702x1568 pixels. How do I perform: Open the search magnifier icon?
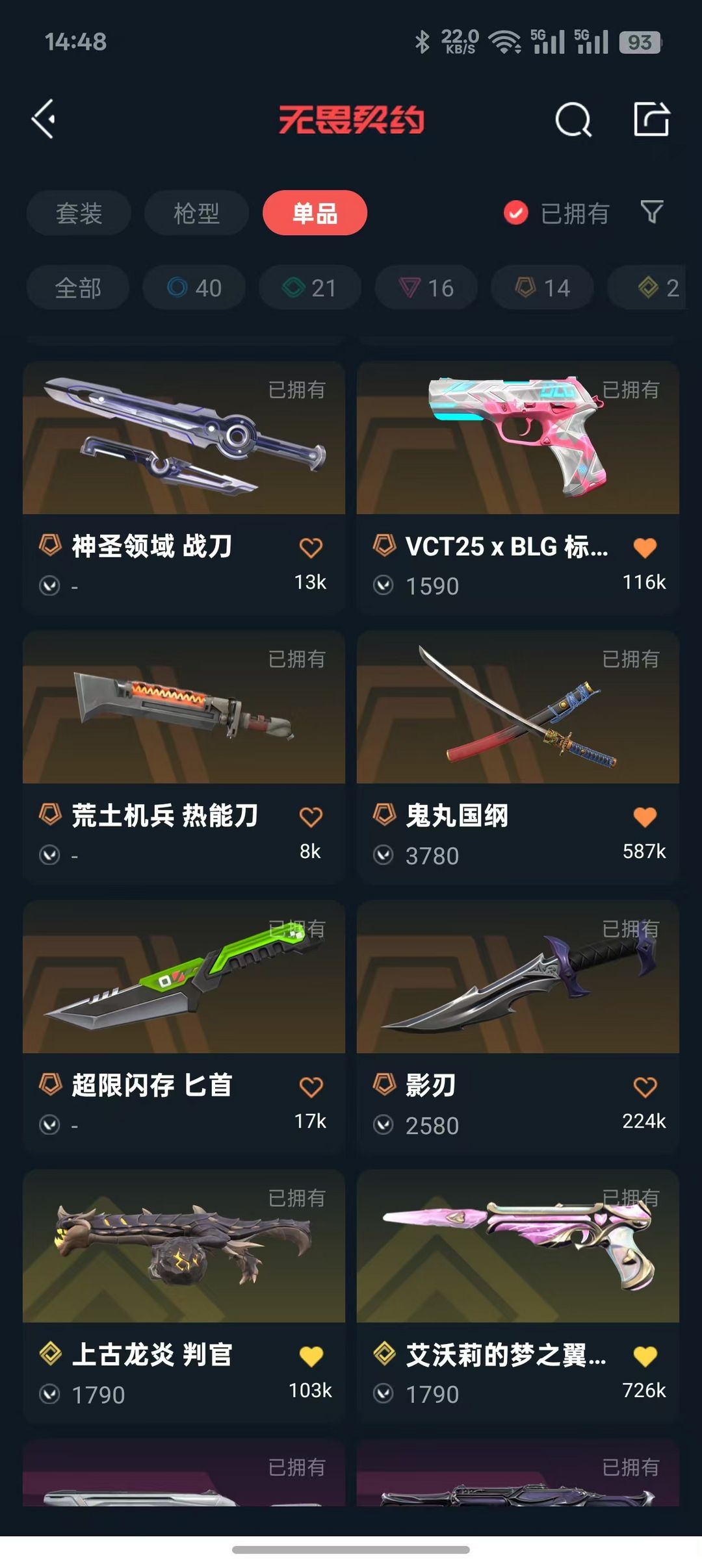pos(573,120)
